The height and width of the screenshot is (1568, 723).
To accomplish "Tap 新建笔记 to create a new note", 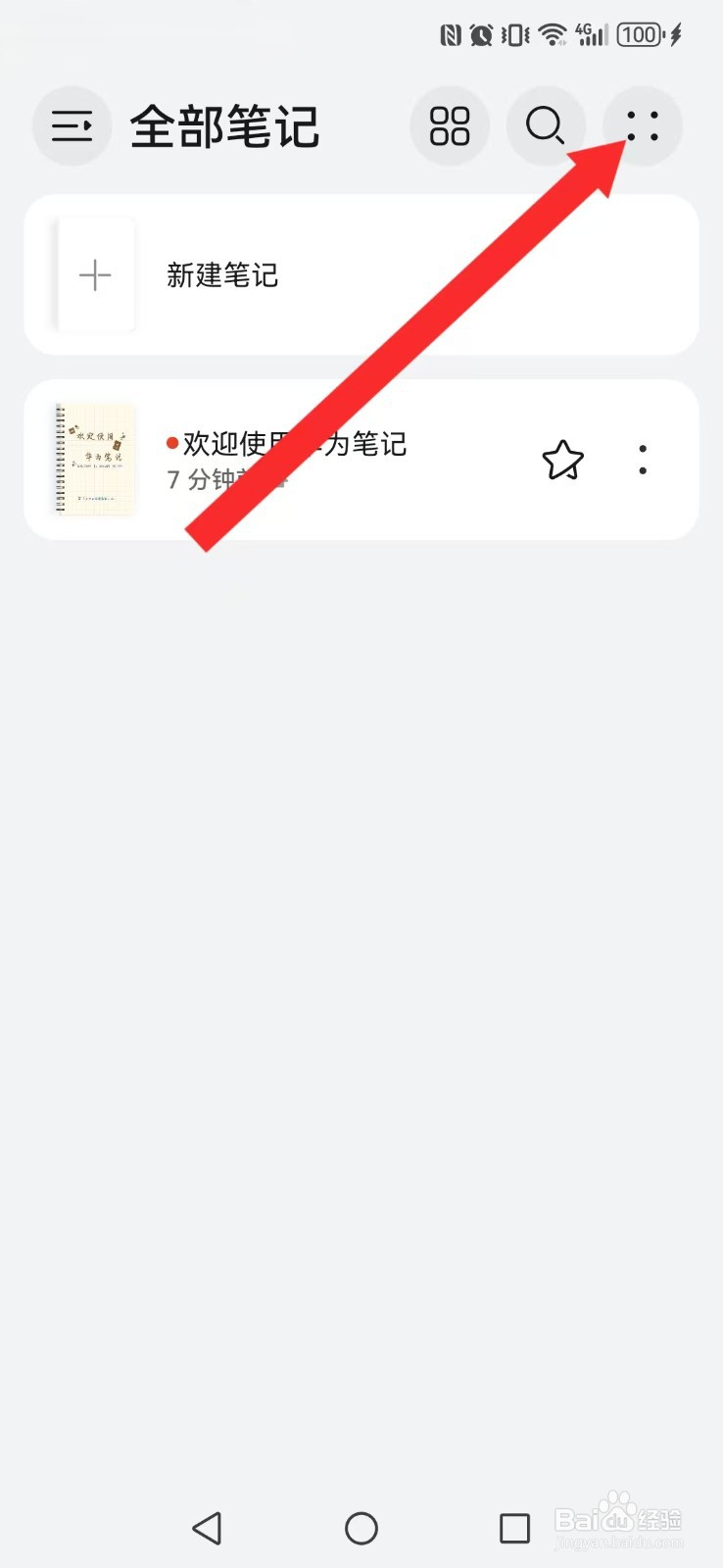I will tap(221, 275).
